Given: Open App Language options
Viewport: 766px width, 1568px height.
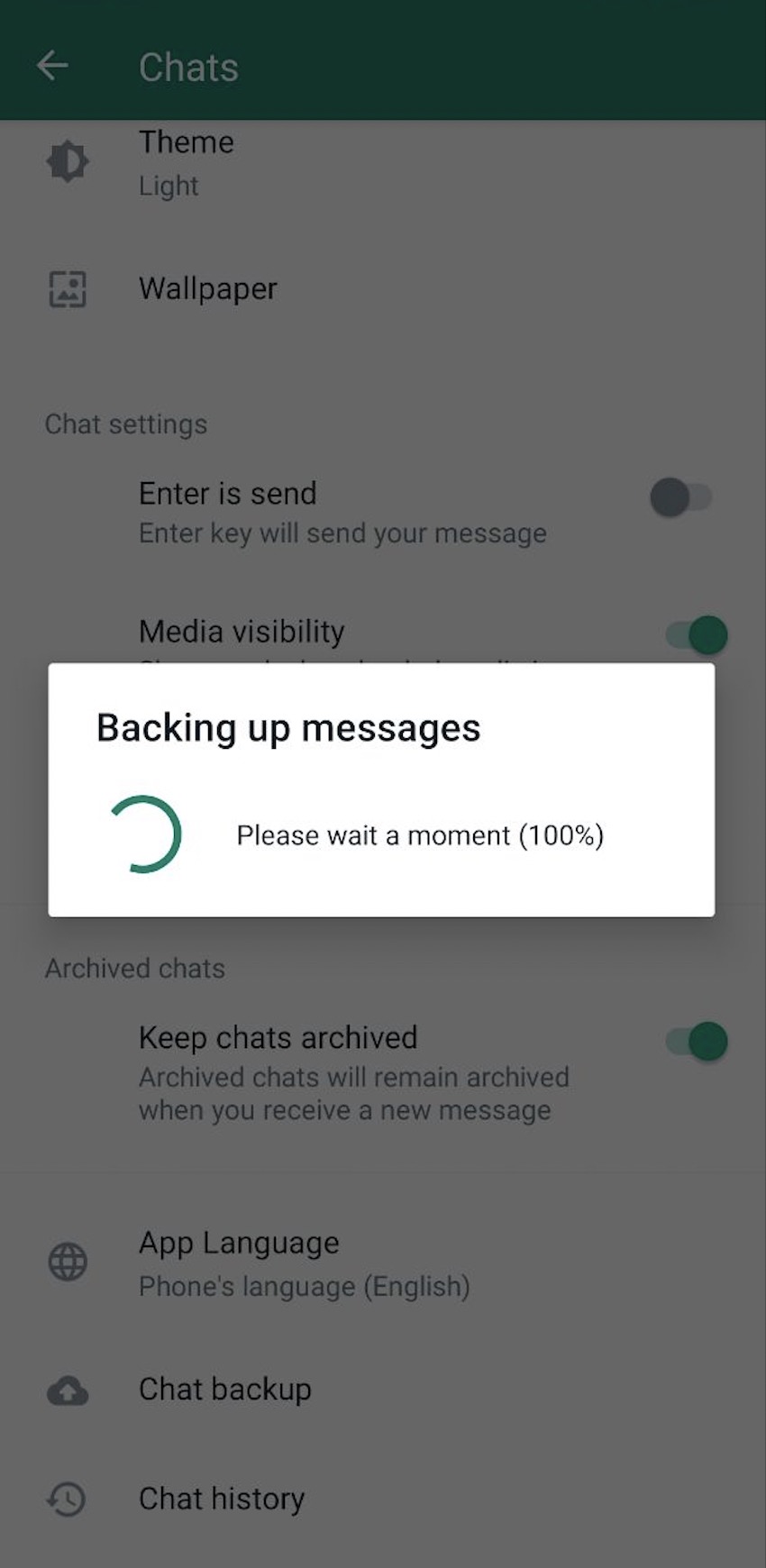Looking at the screenshot, I should pos(239,1263).
